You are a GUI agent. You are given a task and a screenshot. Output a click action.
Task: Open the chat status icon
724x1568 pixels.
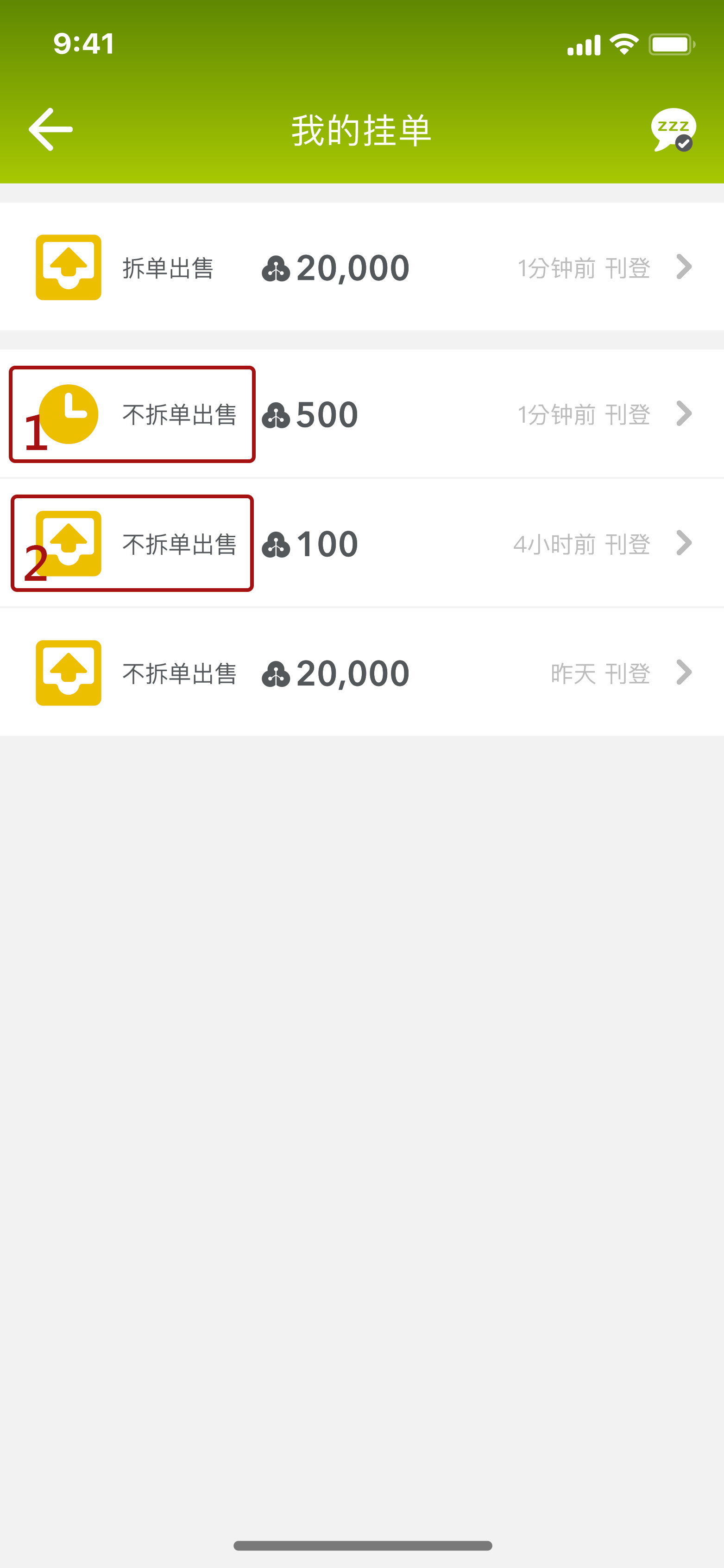672,129
